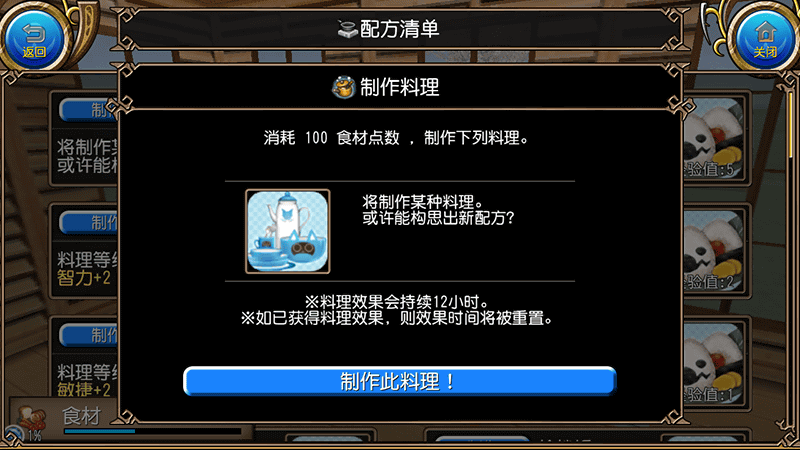Viewport: 800px width, 450px height.
Task: Tap the 关闭 close button
Action: tap(765, 37)
